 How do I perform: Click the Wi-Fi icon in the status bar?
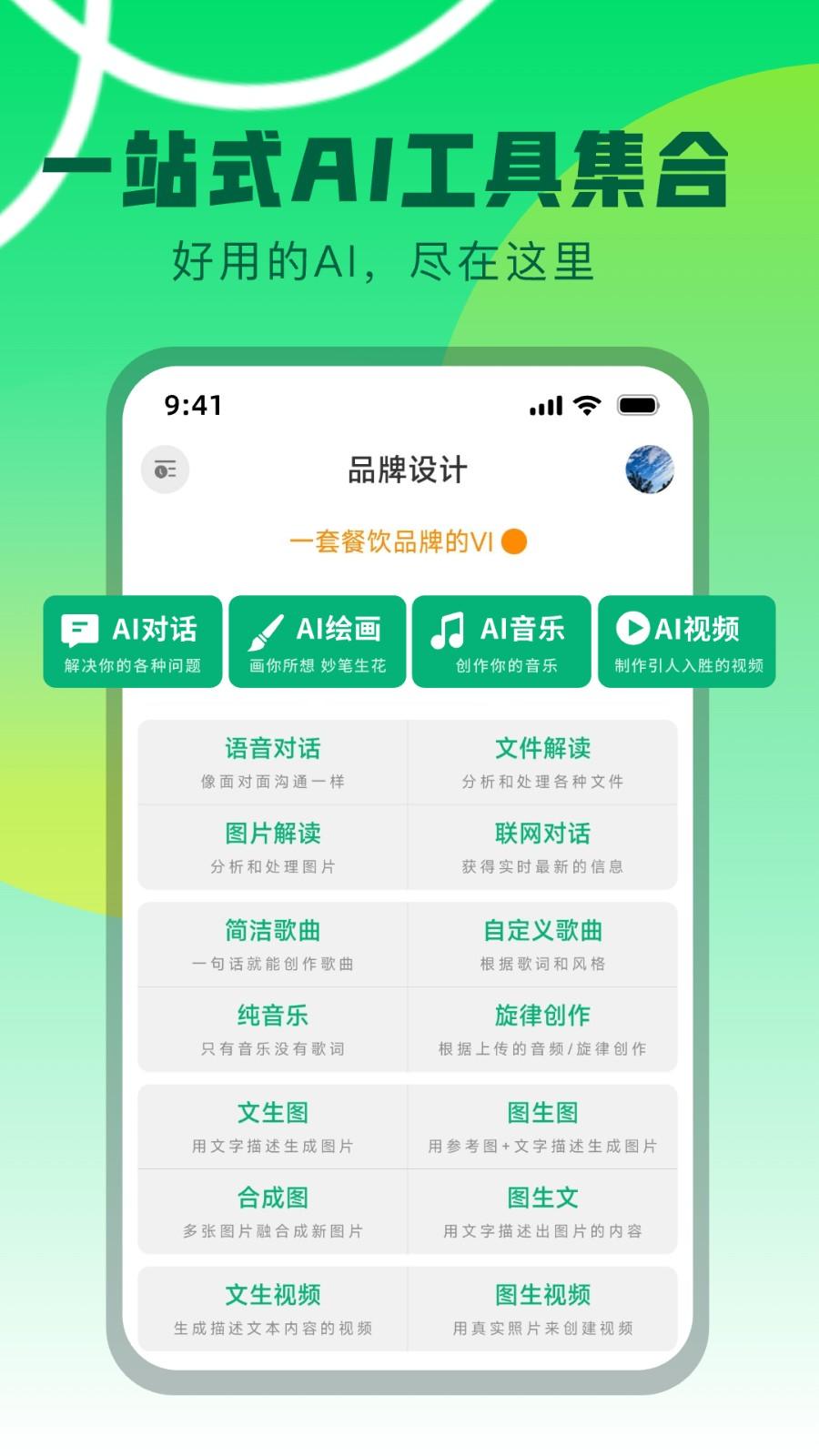click(588, 403)
